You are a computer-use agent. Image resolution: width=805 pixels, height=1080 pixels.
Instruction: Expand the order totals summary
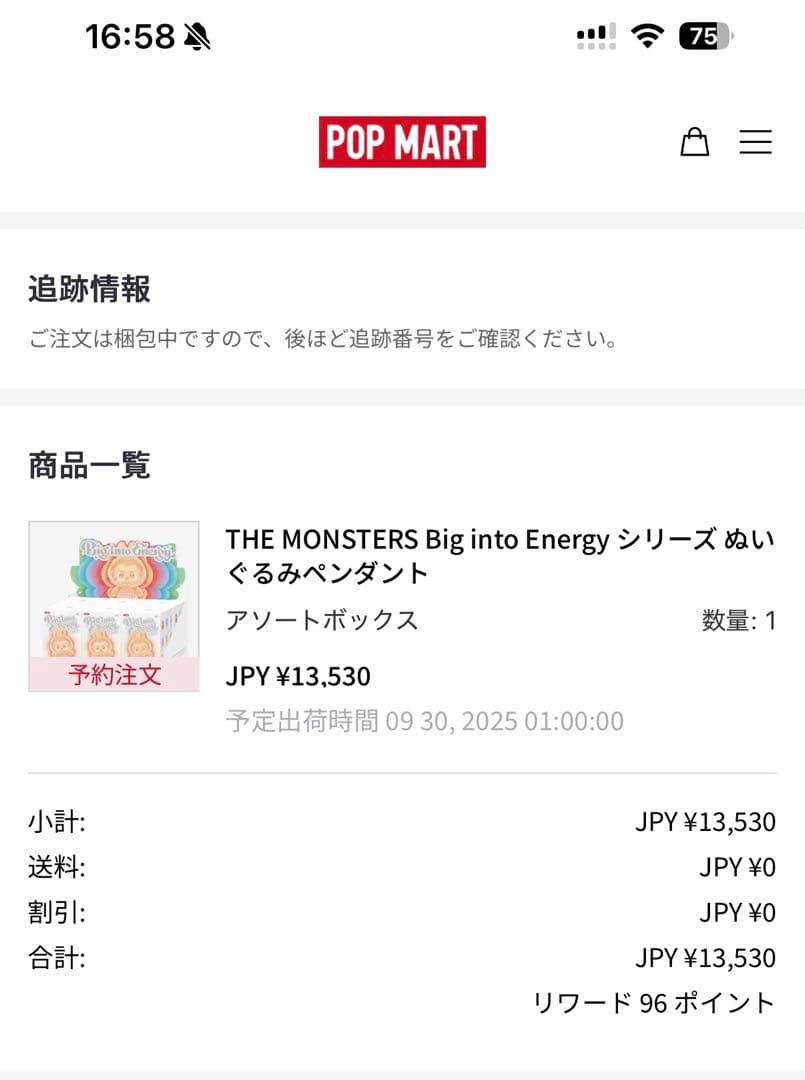coord(400,889)
